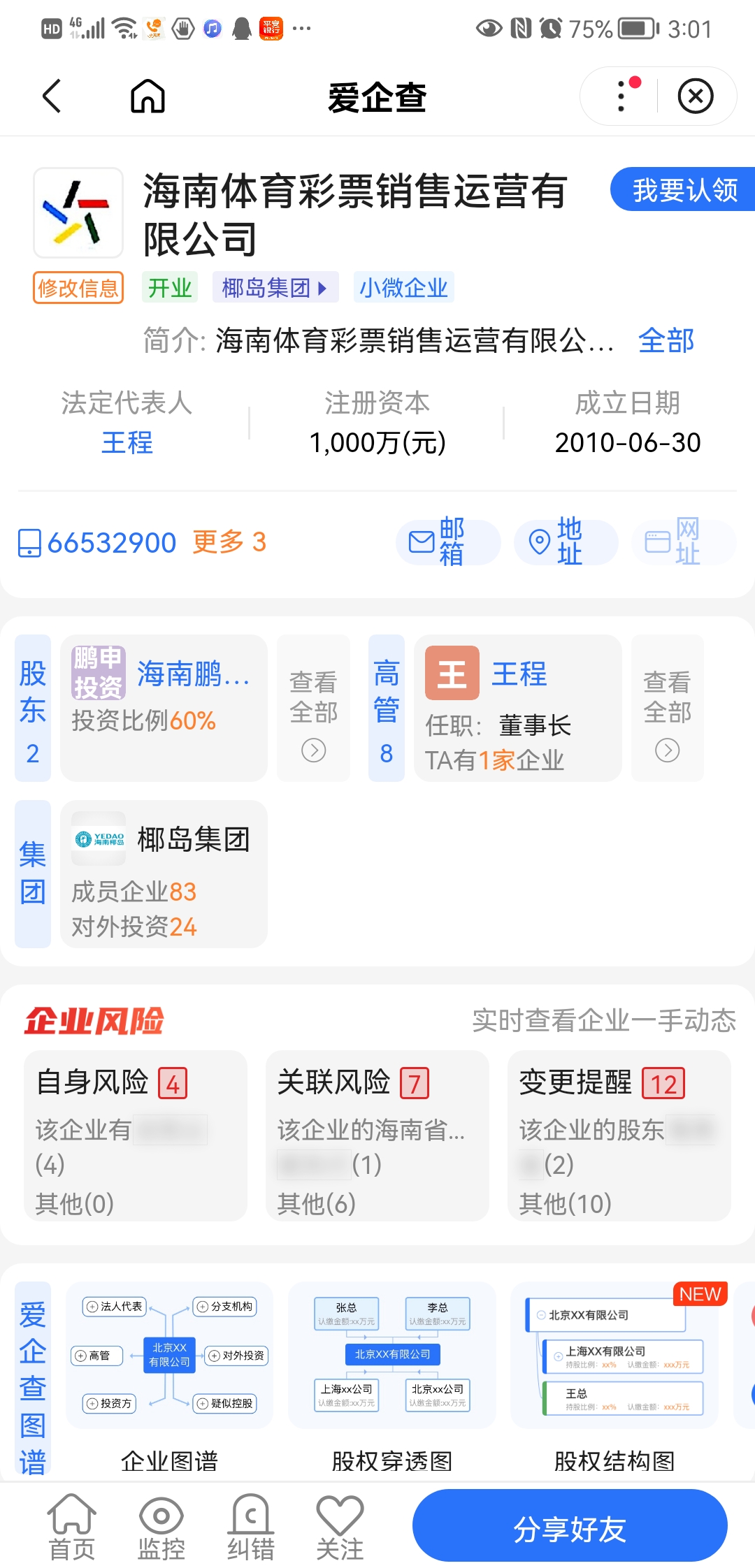
Task: Go back using the top-left arrow
Action: click(52, 96)
